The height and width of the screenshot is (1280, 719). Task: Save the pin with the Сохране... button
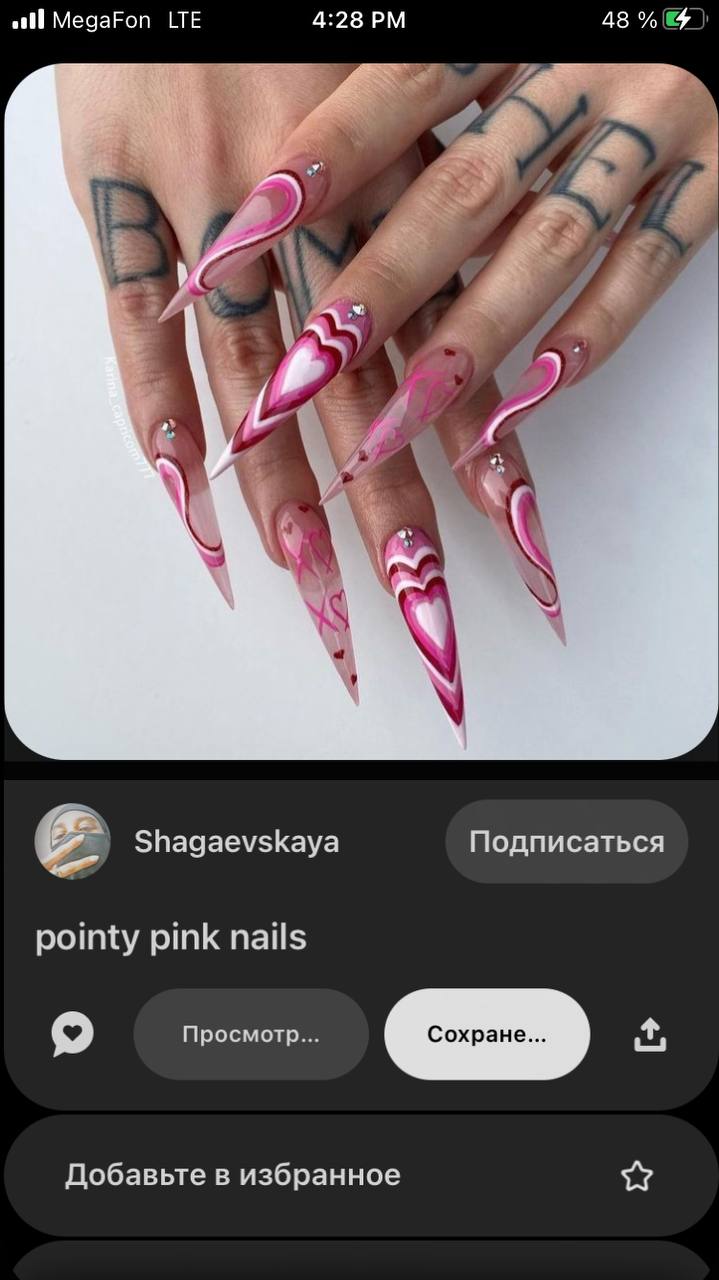(x=487, y=1034)
